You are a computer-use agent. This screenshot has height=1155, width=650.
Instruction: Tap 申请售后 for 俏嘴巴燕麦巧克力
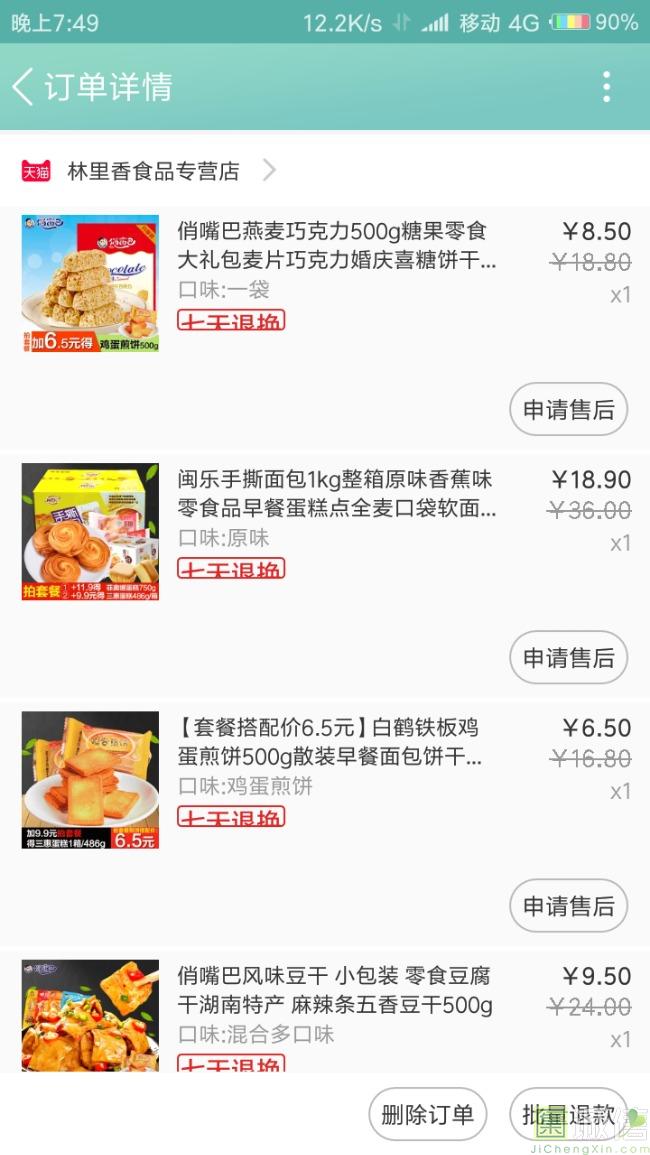(x=568, y=409)
